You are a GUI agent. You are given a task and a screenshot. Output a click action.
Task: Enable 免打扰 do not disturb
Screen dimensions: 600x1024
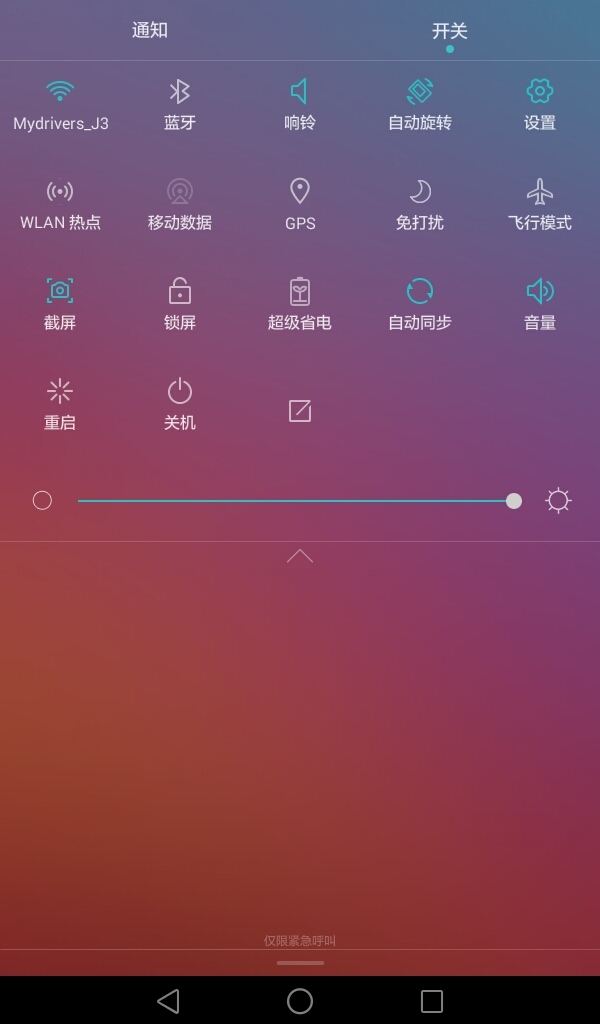(420, 192)
